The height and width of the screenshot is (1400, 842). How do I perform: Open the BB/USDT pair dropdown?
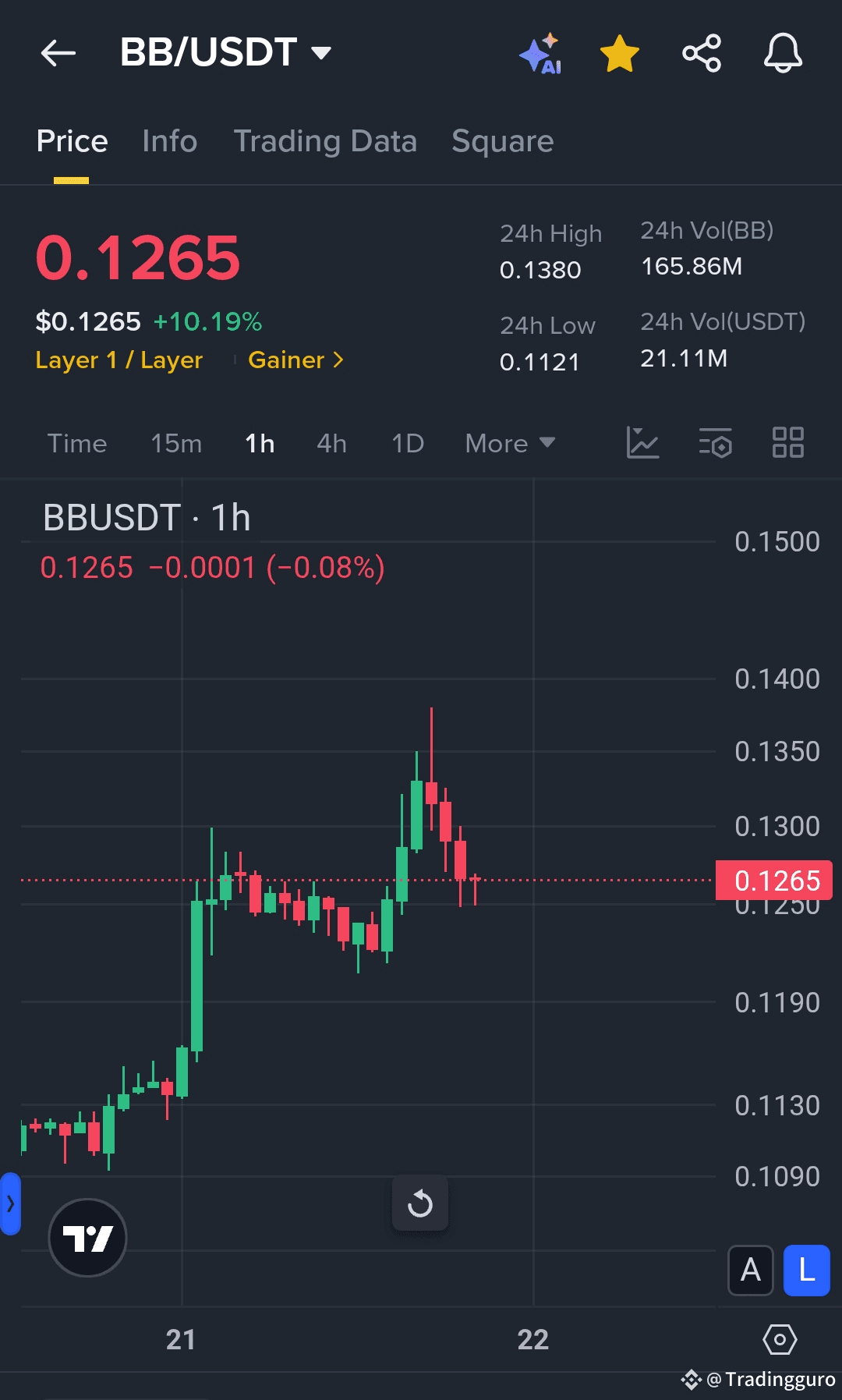(225, 52)
